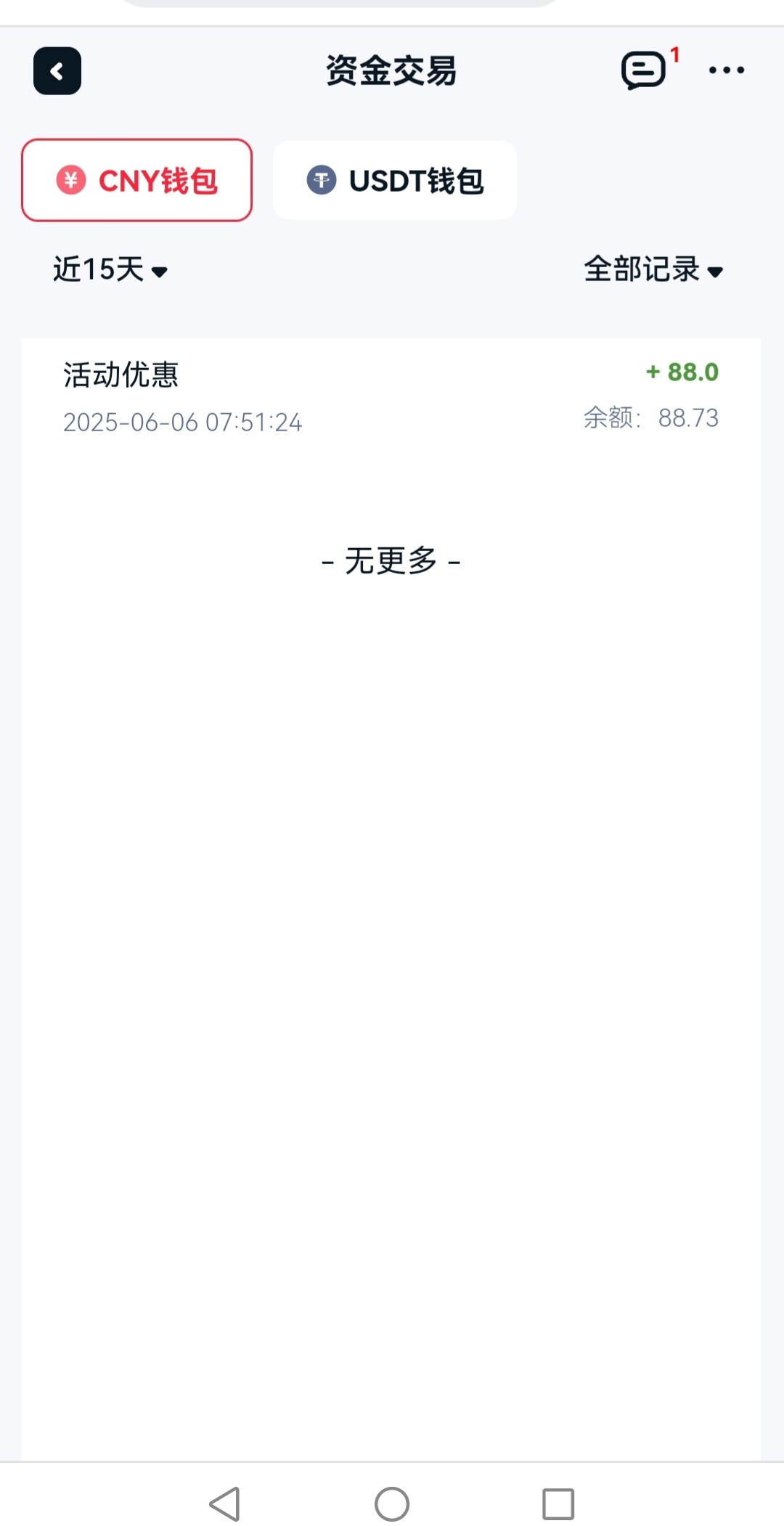784x1526 pixels.
Task: Expand the 全部记录 filter dropdown
Action: [x=653, y=269]
